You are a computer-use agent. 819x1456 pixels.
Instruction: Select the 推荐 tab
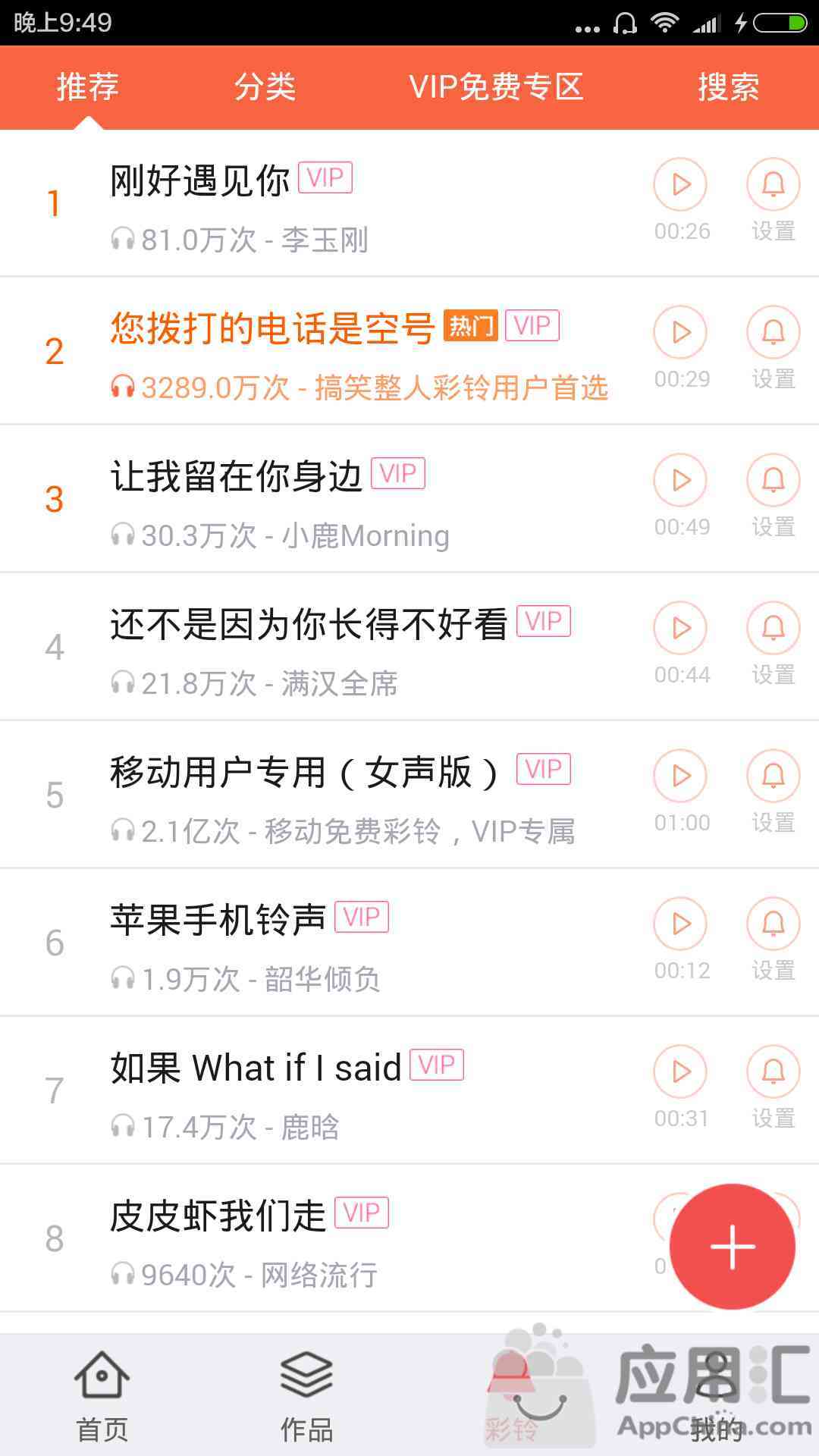point(88,86)
